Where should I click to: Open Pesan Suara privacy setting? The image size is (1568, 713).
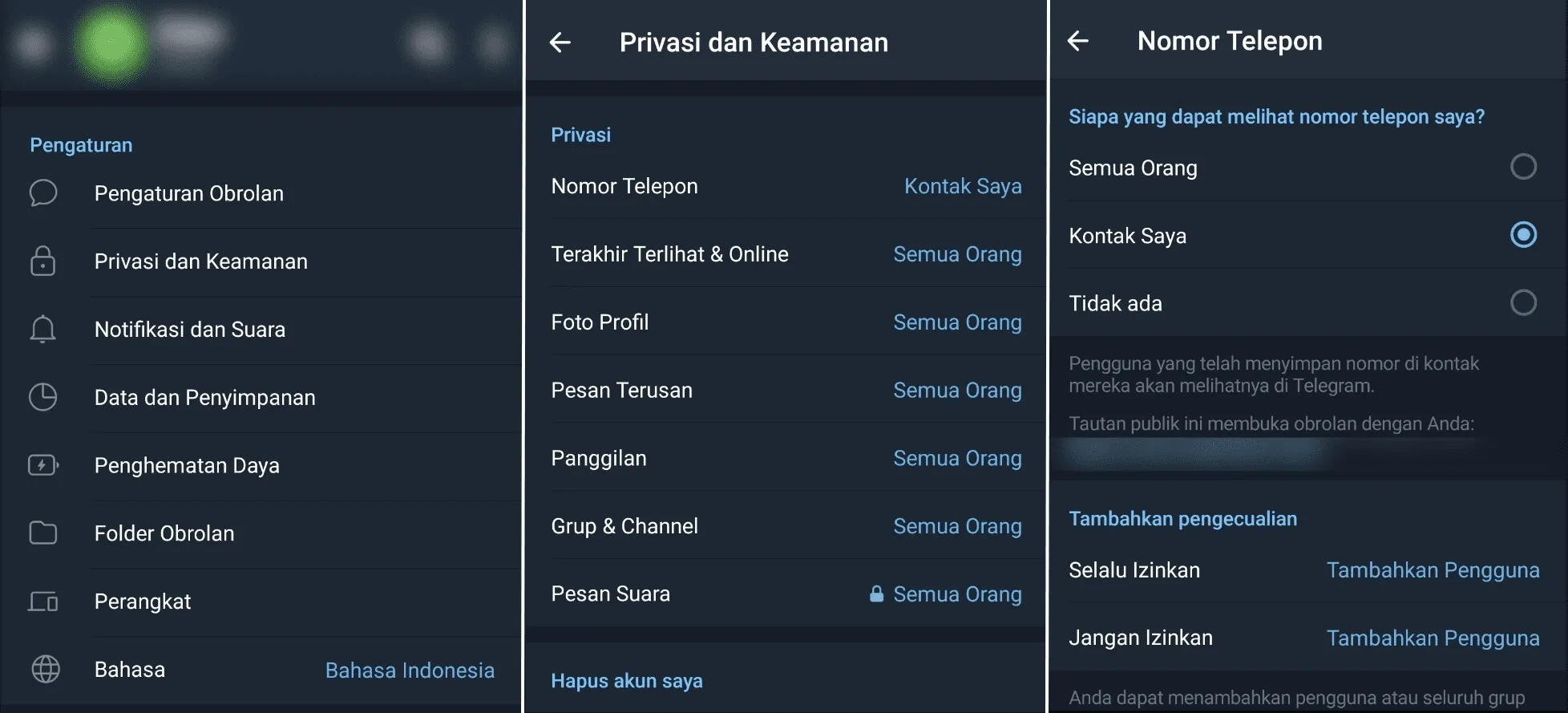coord(786,594)
